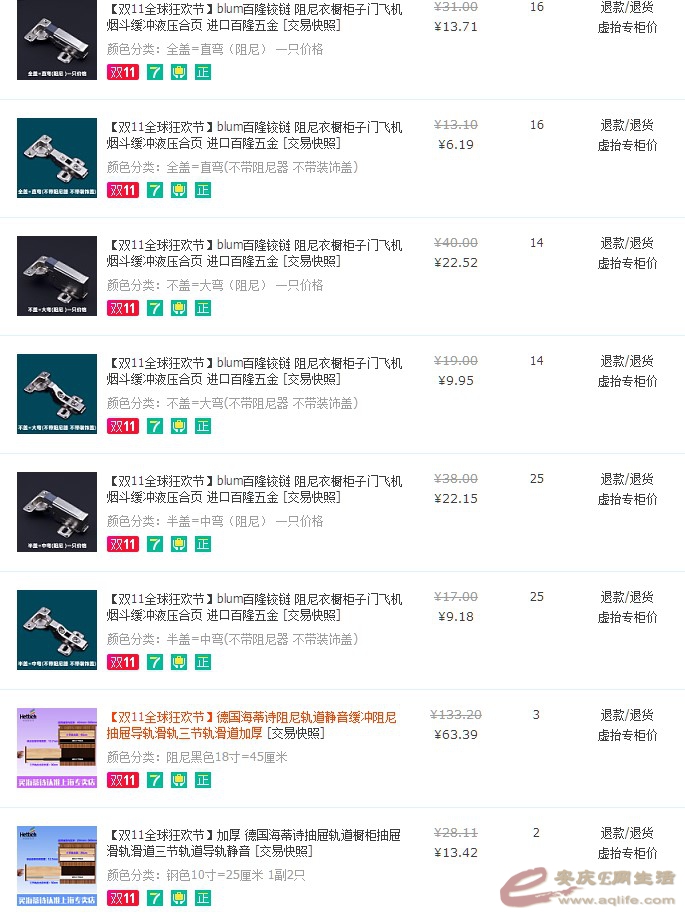Tap 退款/退货 on the ¥6.19 hinge order

pos(627,125)
